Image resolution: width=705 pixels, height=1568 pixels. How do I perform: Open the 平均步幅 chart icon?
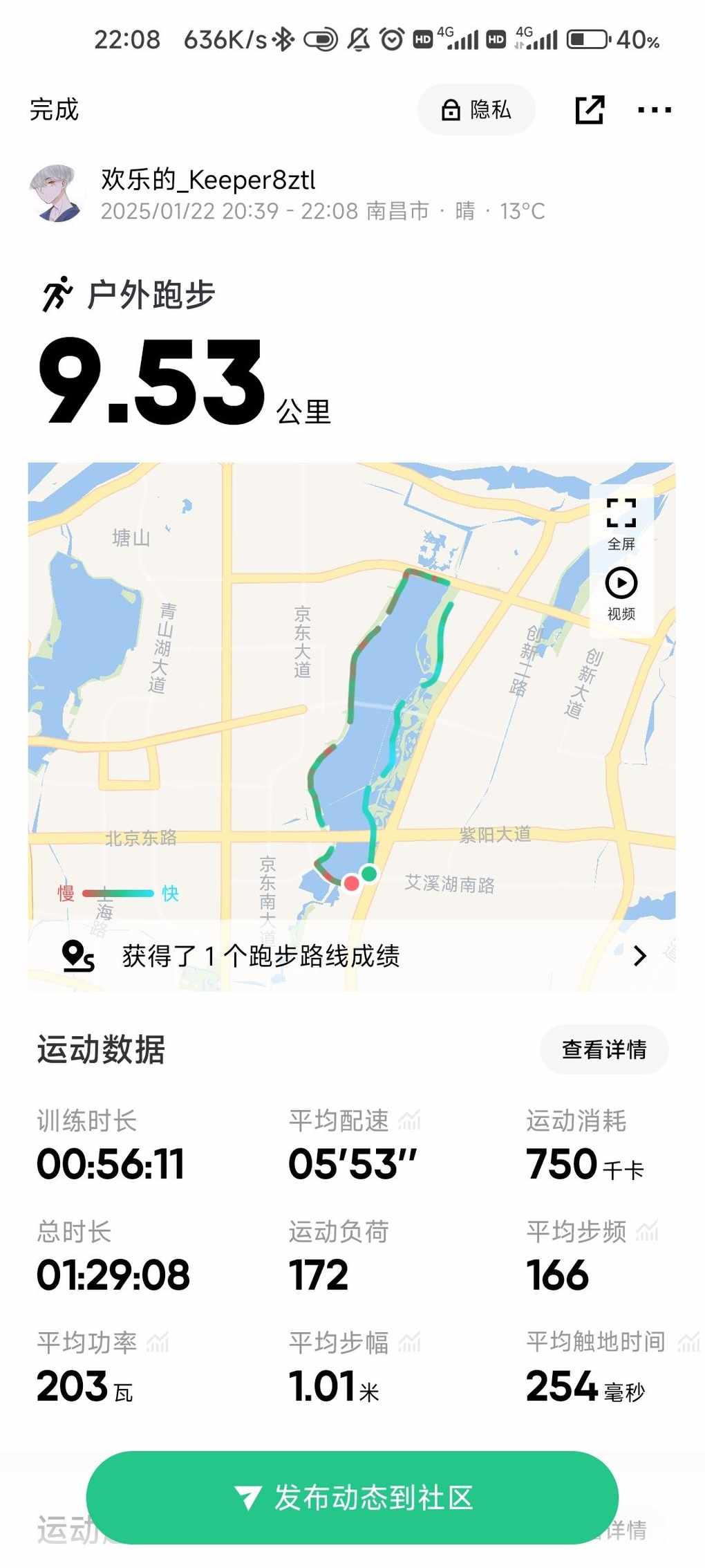pyautogui.click(x=409, y=1342)
